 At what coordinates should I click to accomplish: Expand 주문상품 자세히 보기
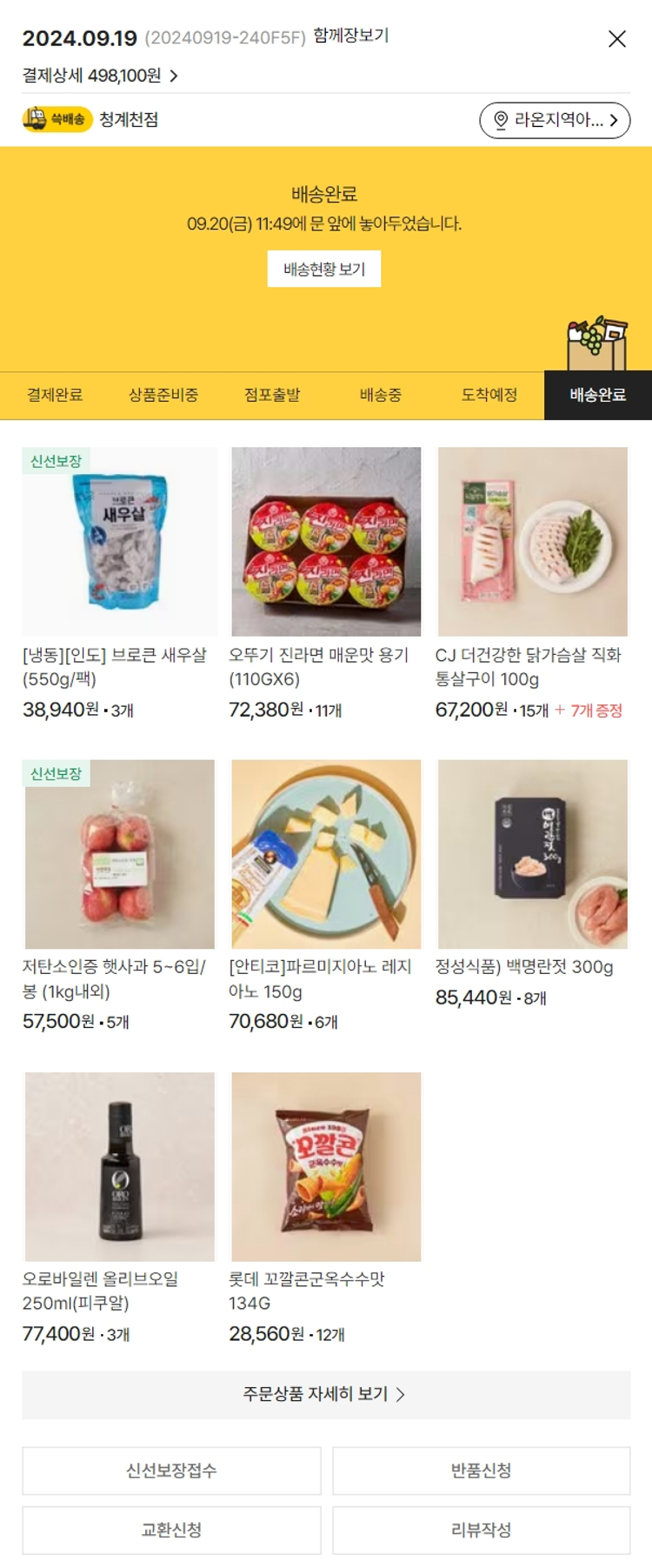click(x=325, y=1395)
